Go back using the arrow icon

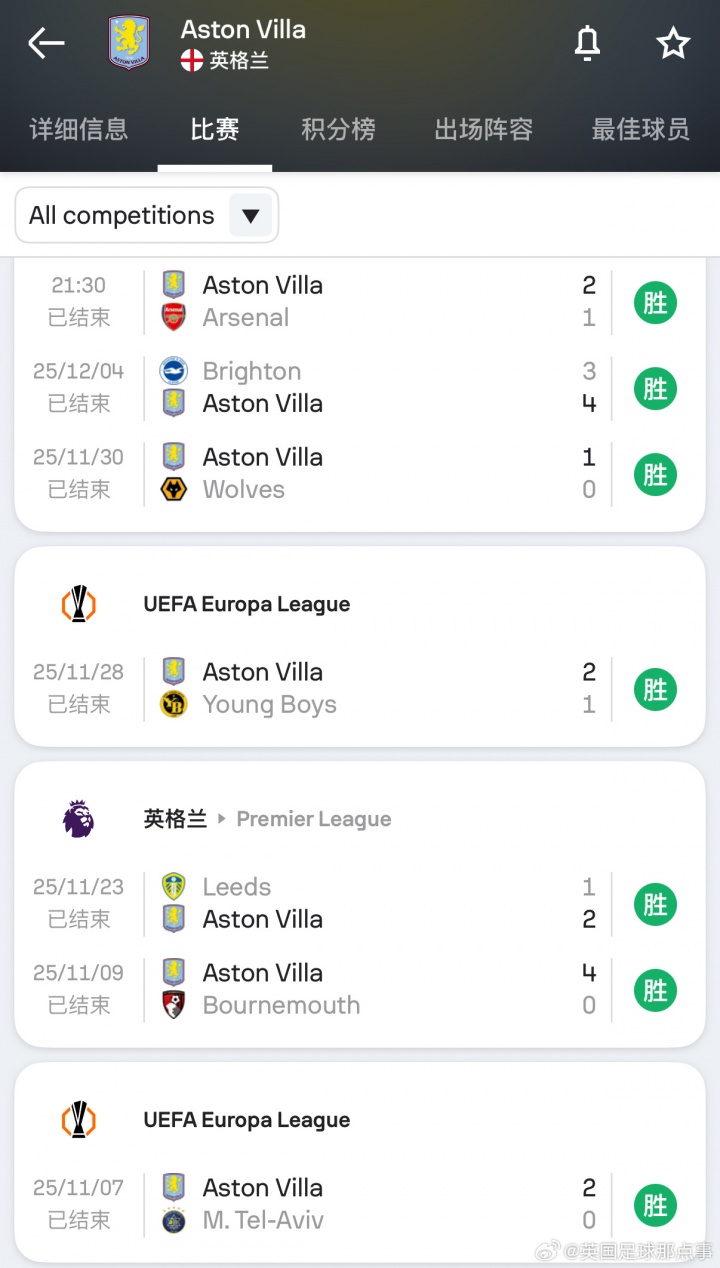[x=46, y=43]
